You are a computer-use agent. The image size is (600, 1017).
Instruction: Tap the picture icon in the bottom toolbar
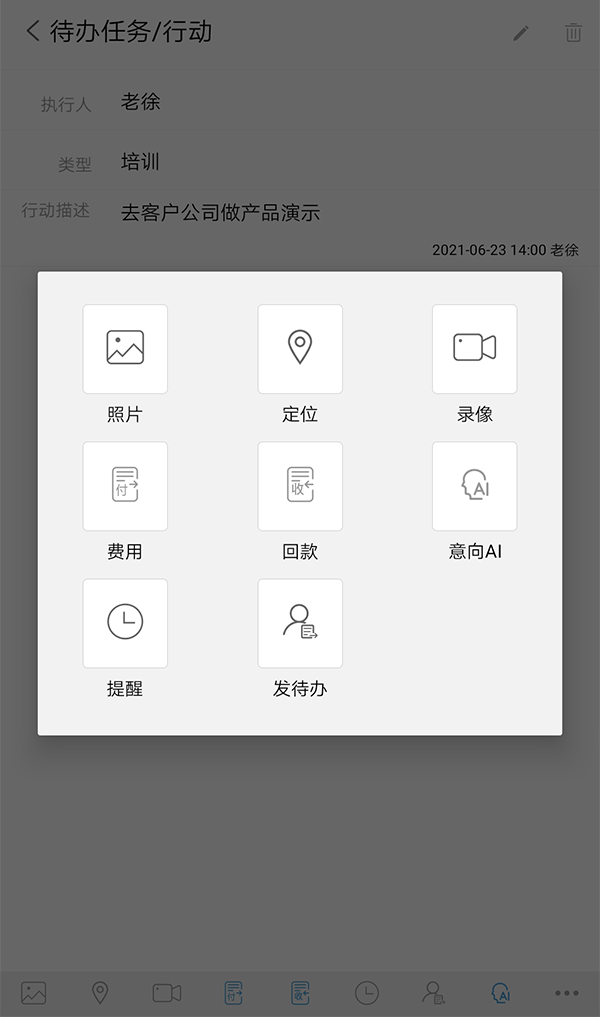pos(33,993)
